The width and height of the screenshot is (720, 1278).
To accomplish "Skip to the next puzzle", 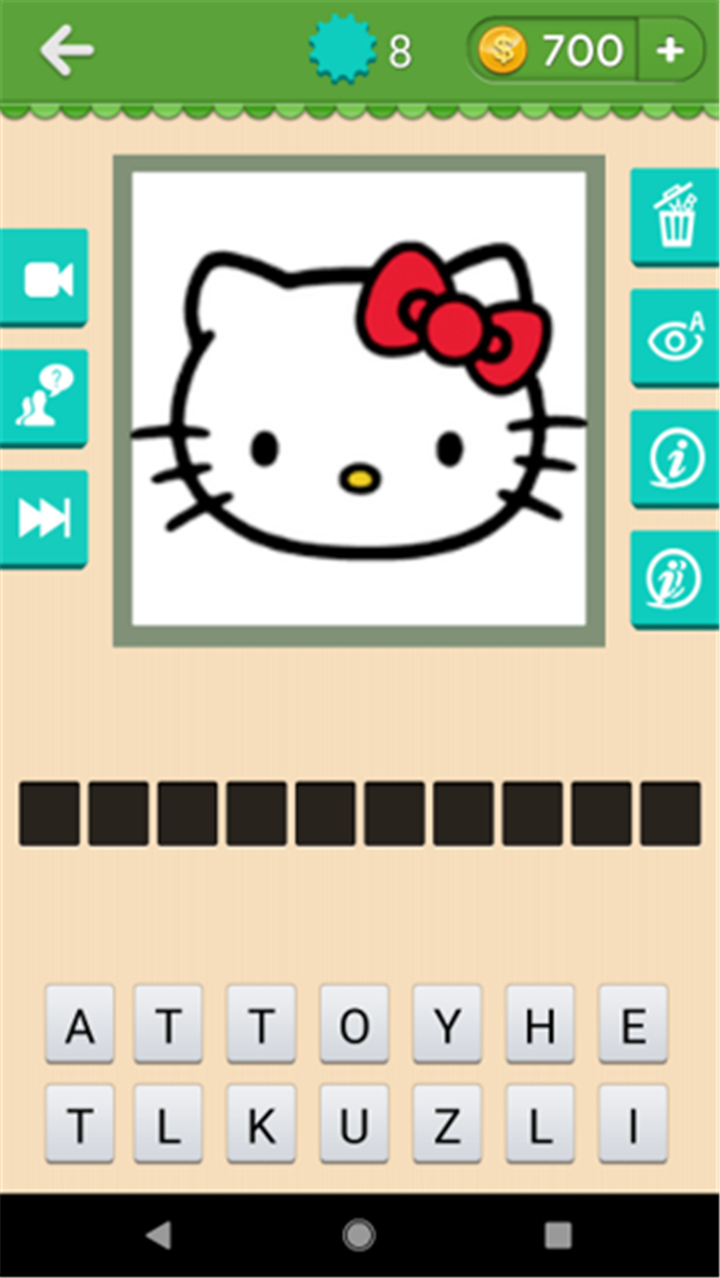I will (x=44, y=518).
